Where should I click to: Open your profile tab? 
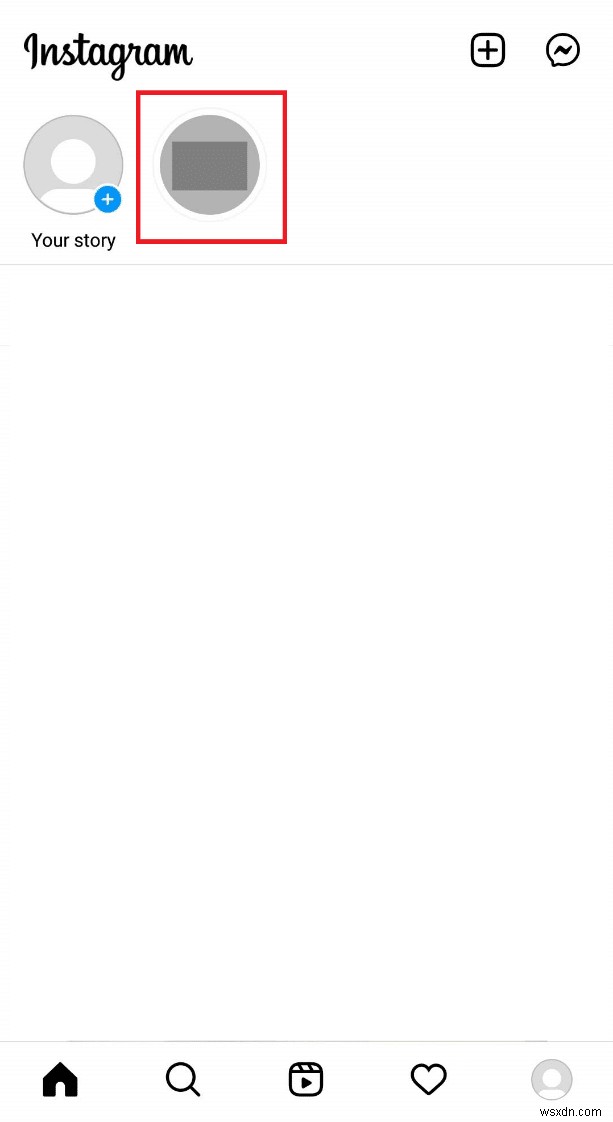point(551,1079)
